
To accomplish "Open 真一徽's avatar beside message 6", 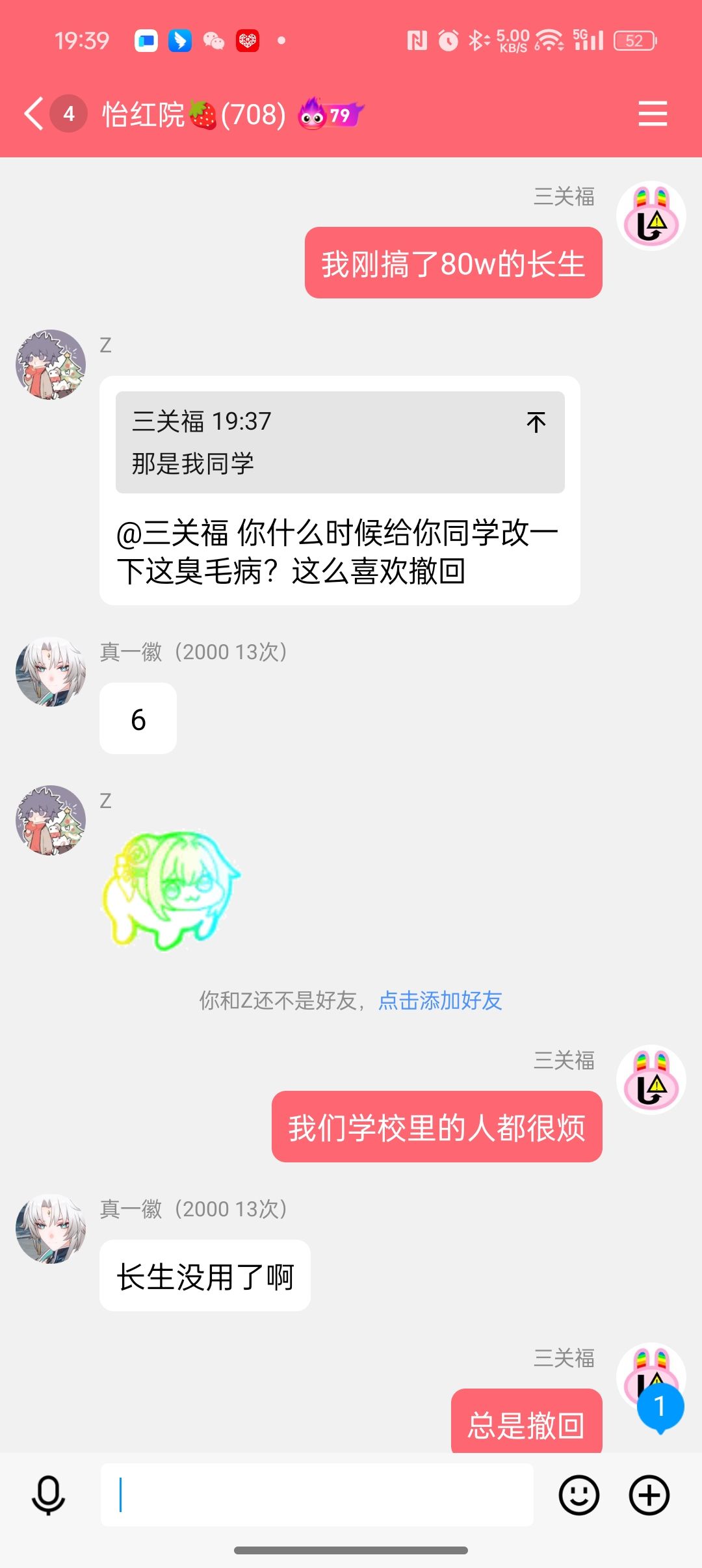I will pyautogui.click(x=51, y=672).
